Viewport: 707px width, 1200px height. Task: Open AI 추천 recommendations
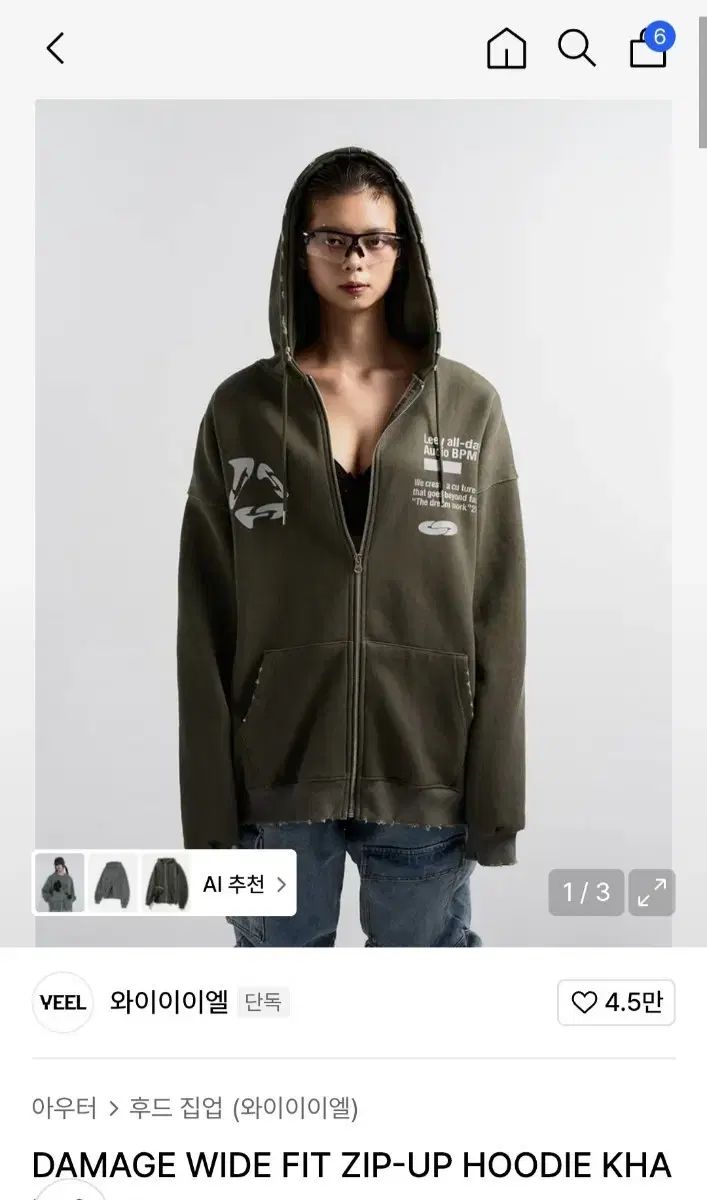[244, 884]
